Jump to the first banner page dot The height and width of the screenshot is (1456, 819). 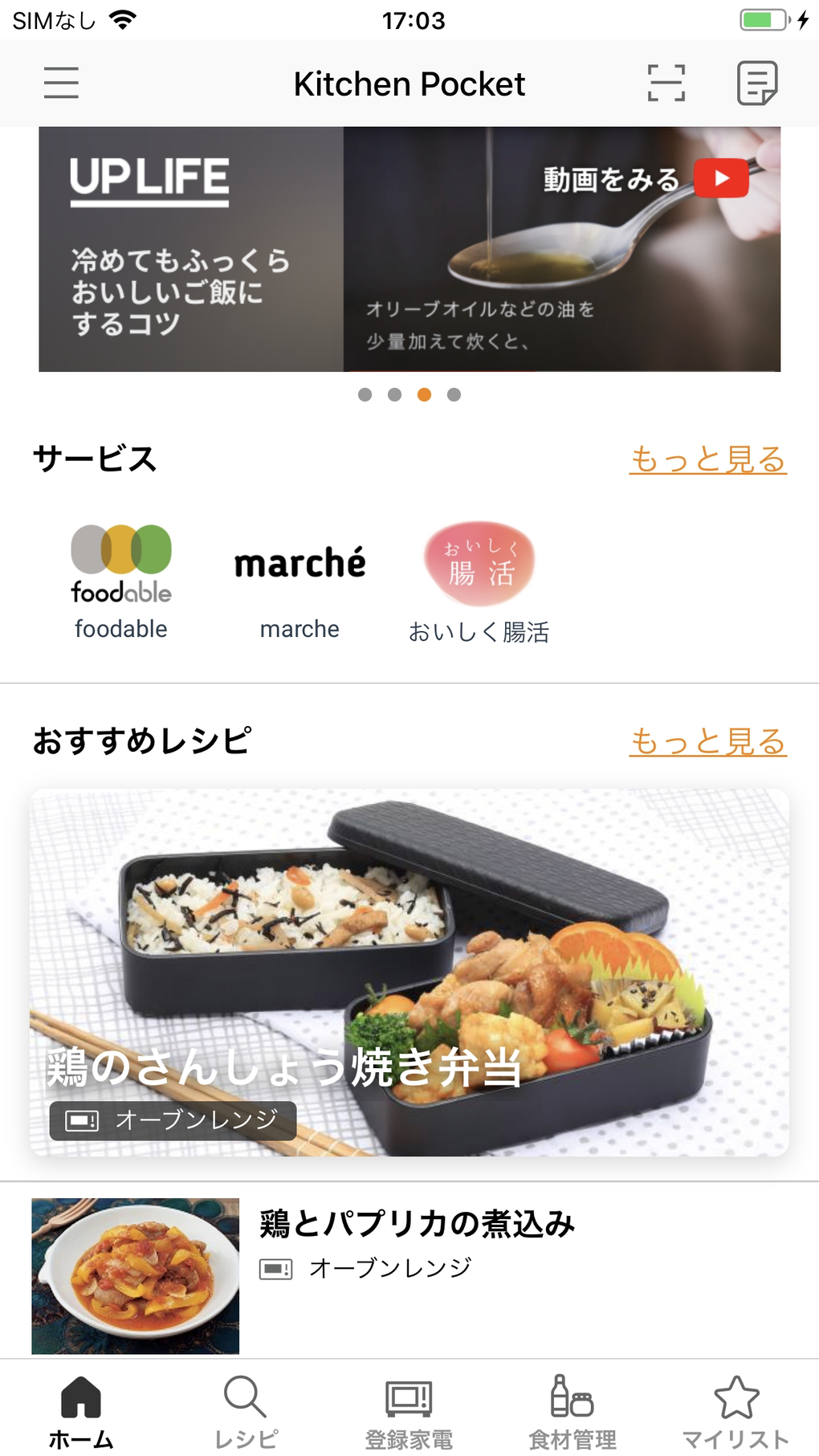(365, 394)
